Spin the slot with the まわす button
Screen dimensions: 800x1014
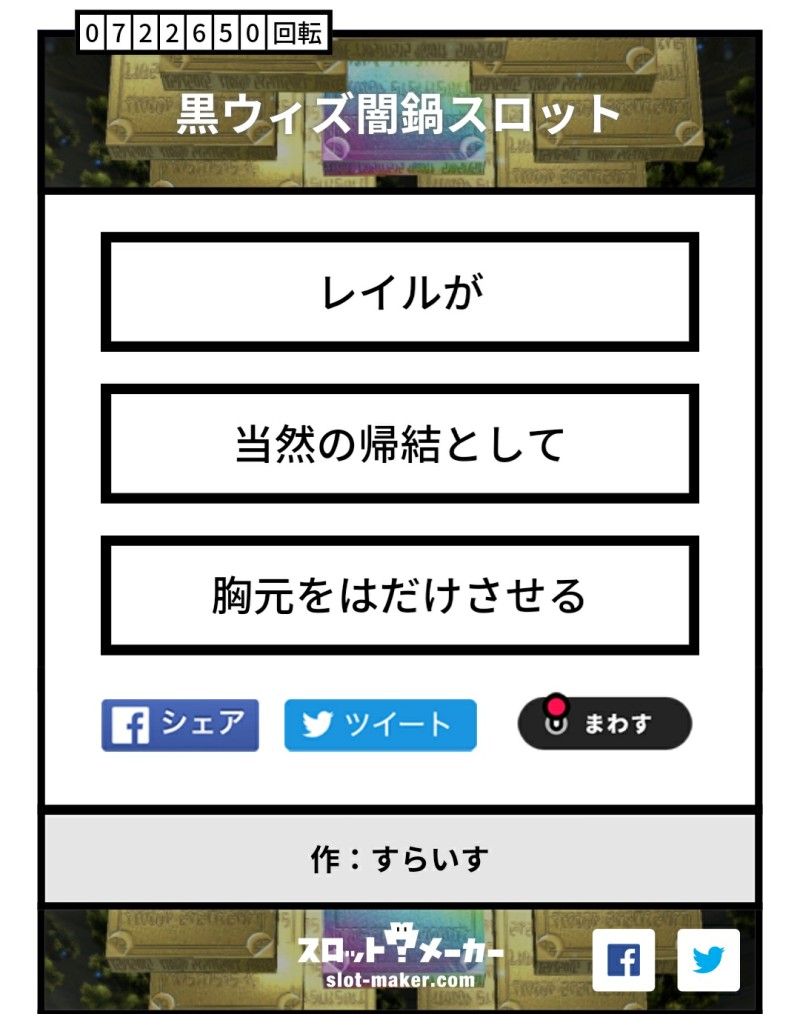[604, 723]
